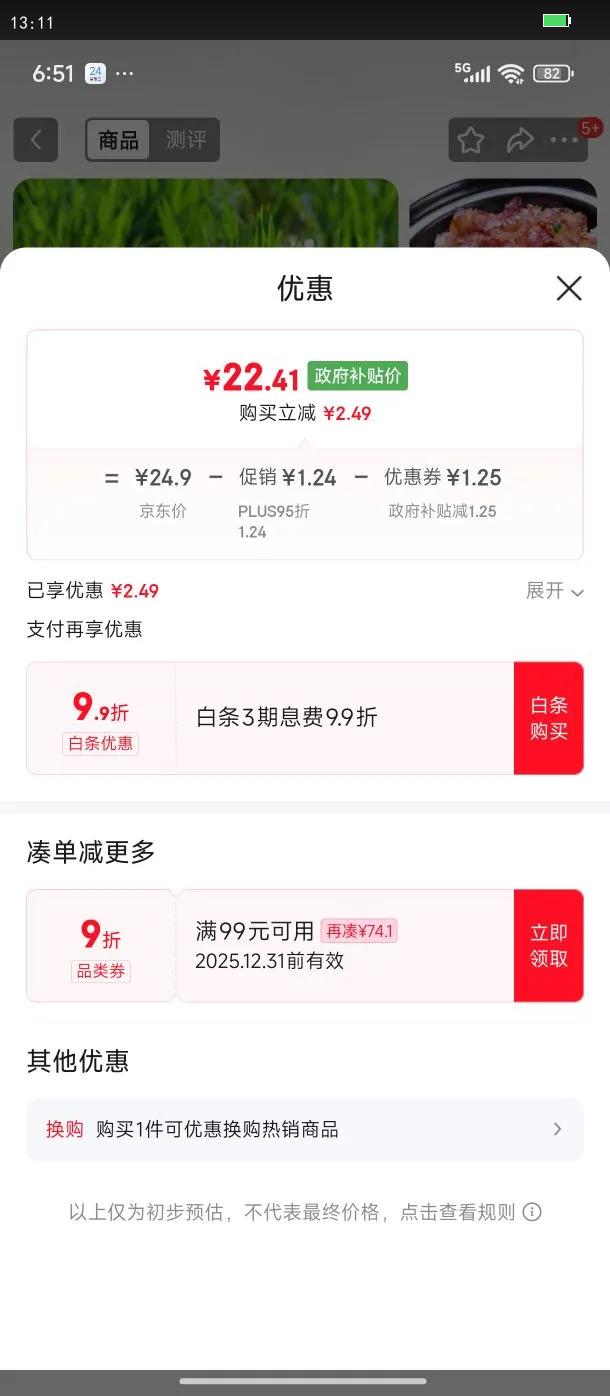Tap the 白条购买 button
610x1396 pixels.
[x=549, y=718]
